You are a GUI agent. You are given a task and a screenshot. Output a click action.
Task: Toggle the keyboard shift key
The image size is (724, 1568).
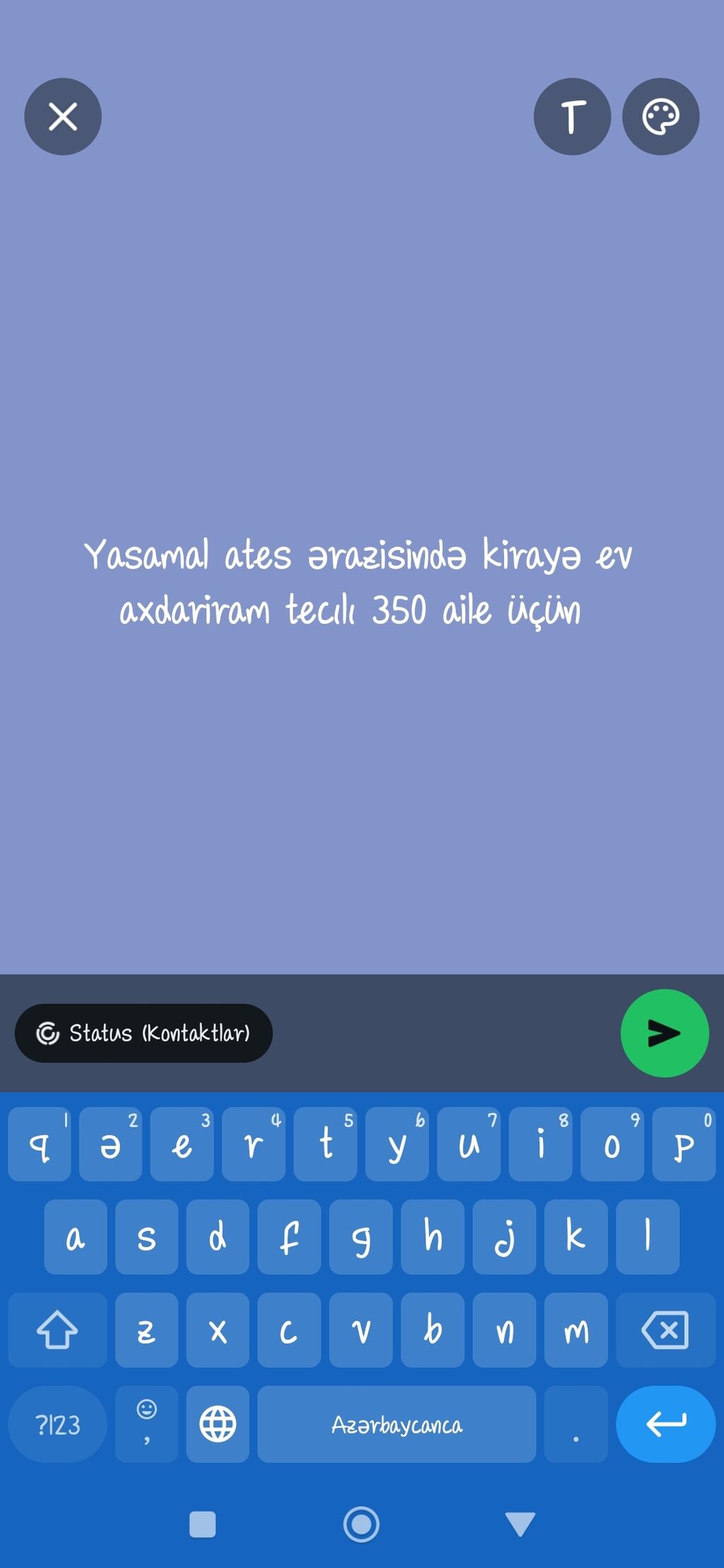pos(57,1331)
